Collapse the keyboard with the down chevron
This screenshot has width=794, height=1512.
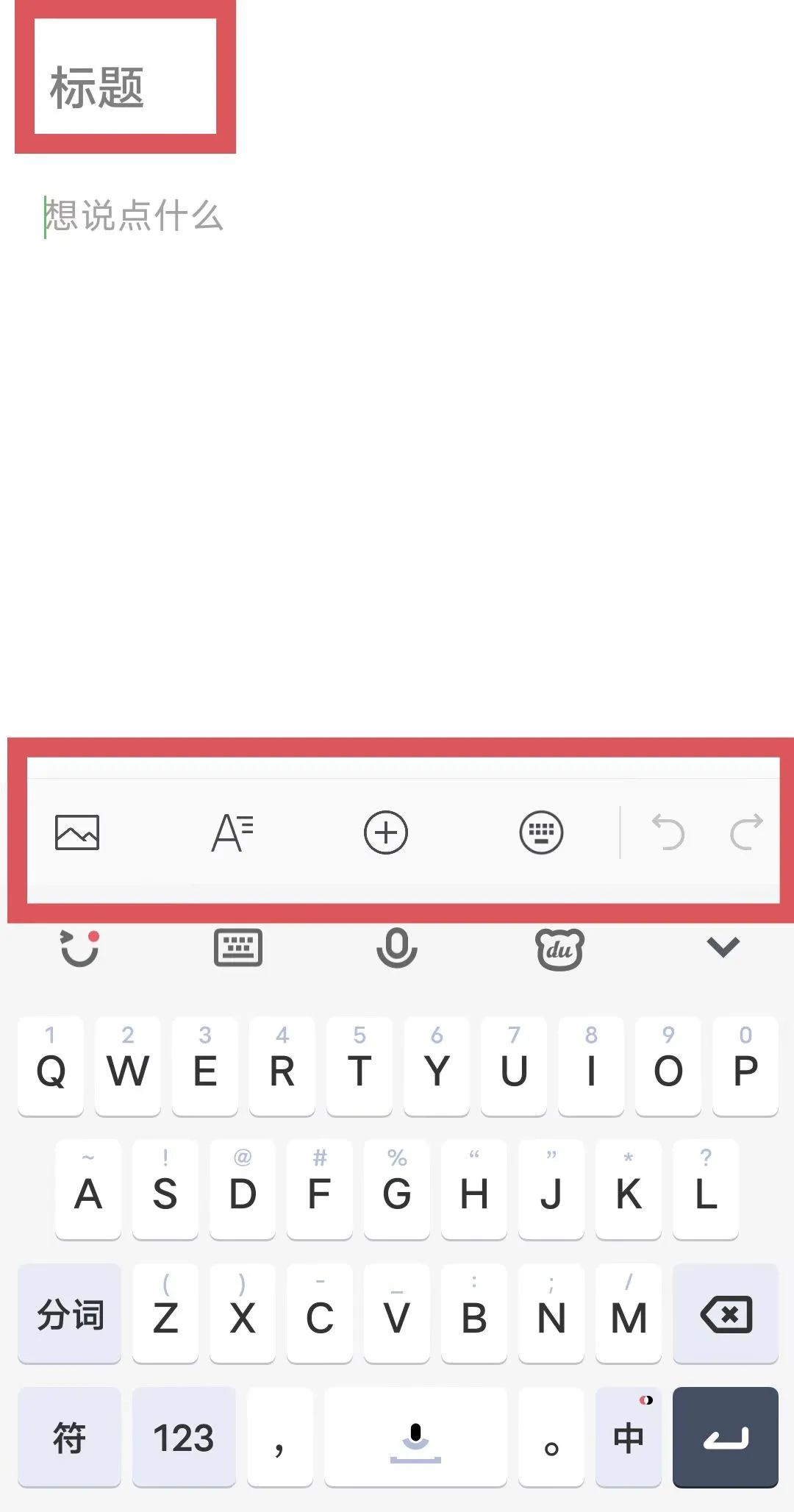723,947
